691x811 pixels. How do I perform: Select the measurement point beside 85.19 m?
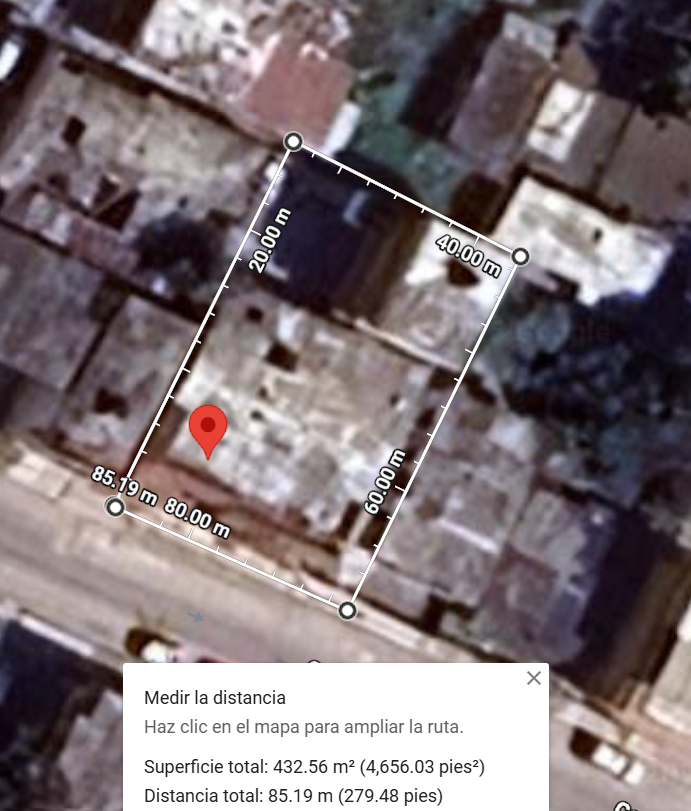pos(115,508)
